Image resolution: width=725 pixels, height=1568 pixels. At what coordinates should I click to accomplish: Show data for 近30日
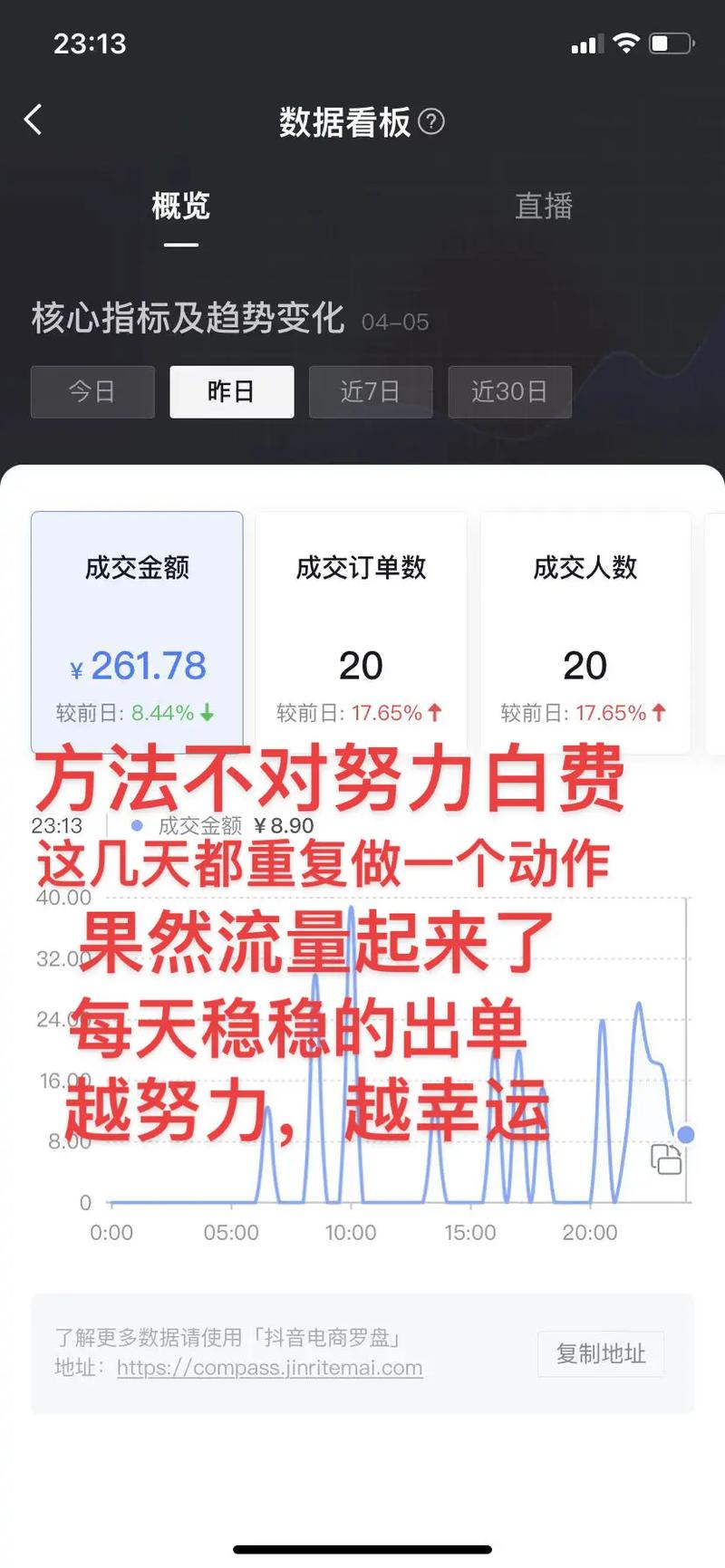coord(509,391)
